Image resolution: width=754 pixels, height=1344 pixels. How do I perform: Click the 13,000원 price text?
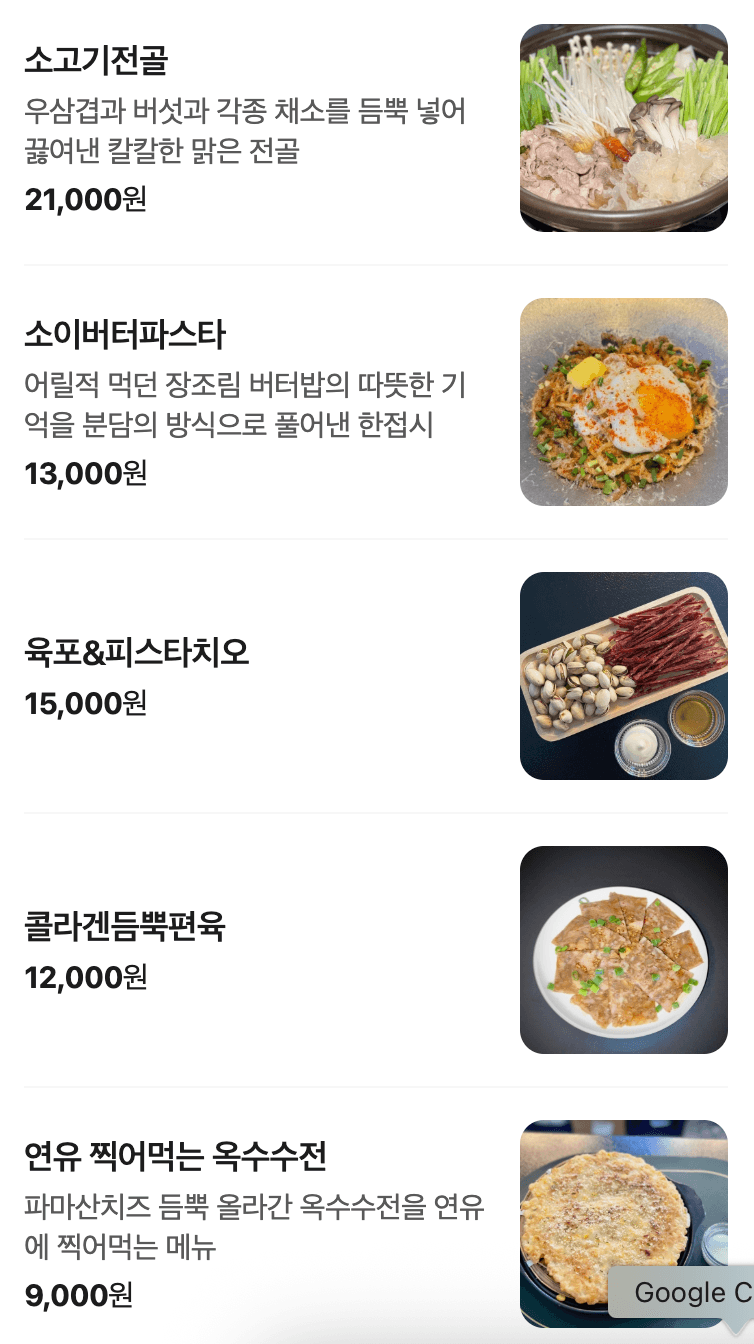pyautogui.click(x=85, y=471)
